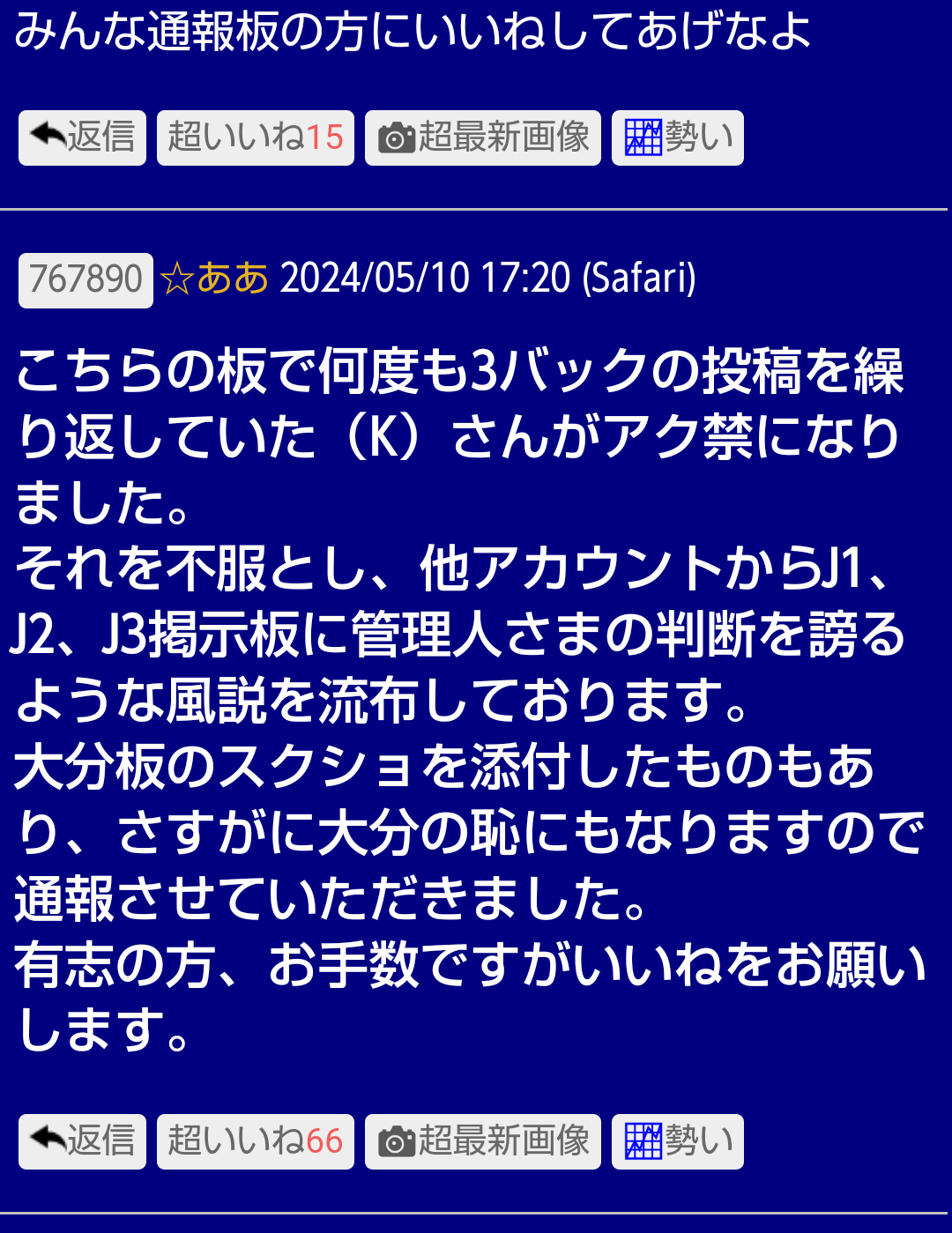The height and width of the screenshot is (1233, 952).
Task: Open 勢い chart under post 767890
Action: (x=677, y=1141)
